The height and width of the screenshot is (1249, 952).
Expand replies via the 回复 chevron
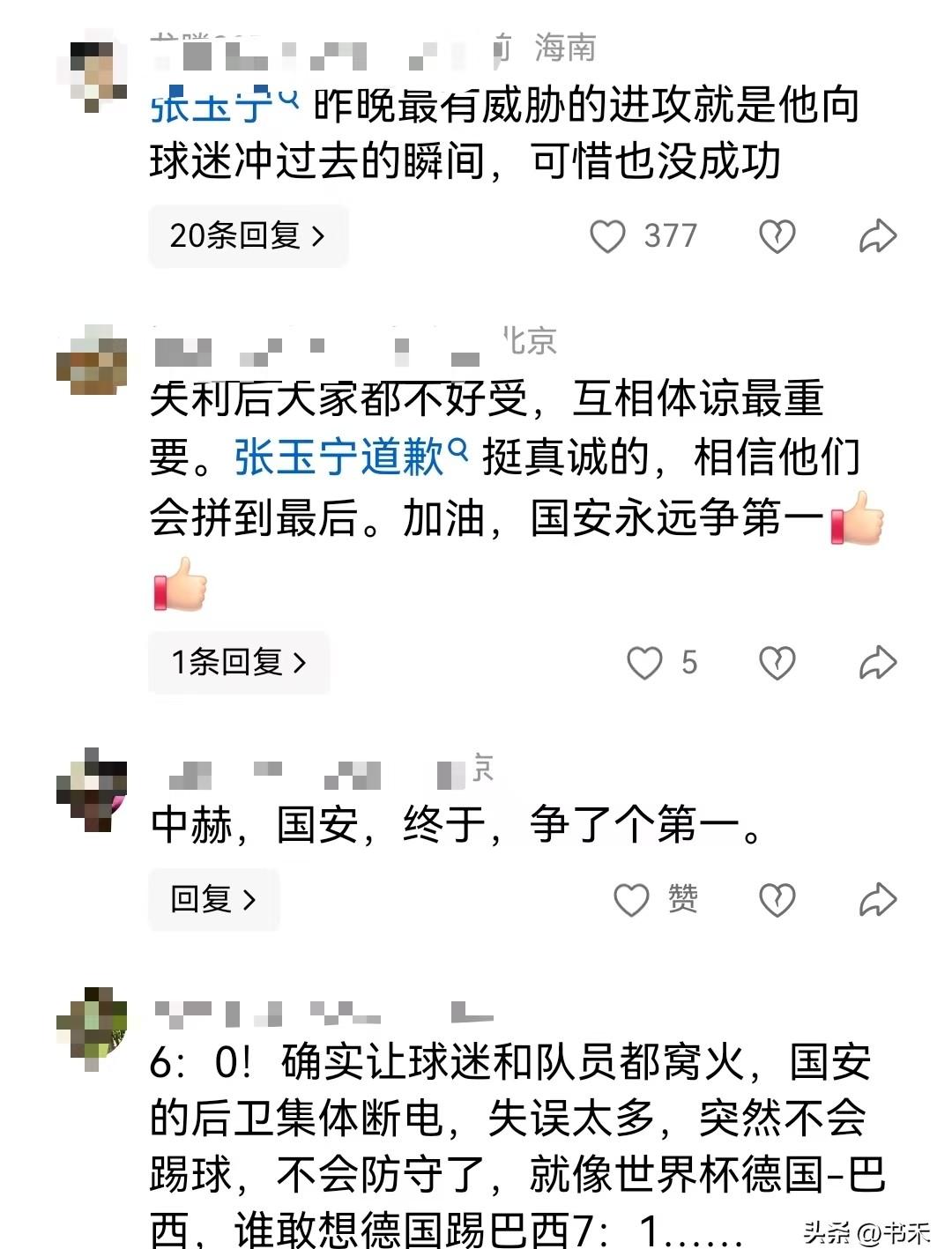(x=212, y=898)
